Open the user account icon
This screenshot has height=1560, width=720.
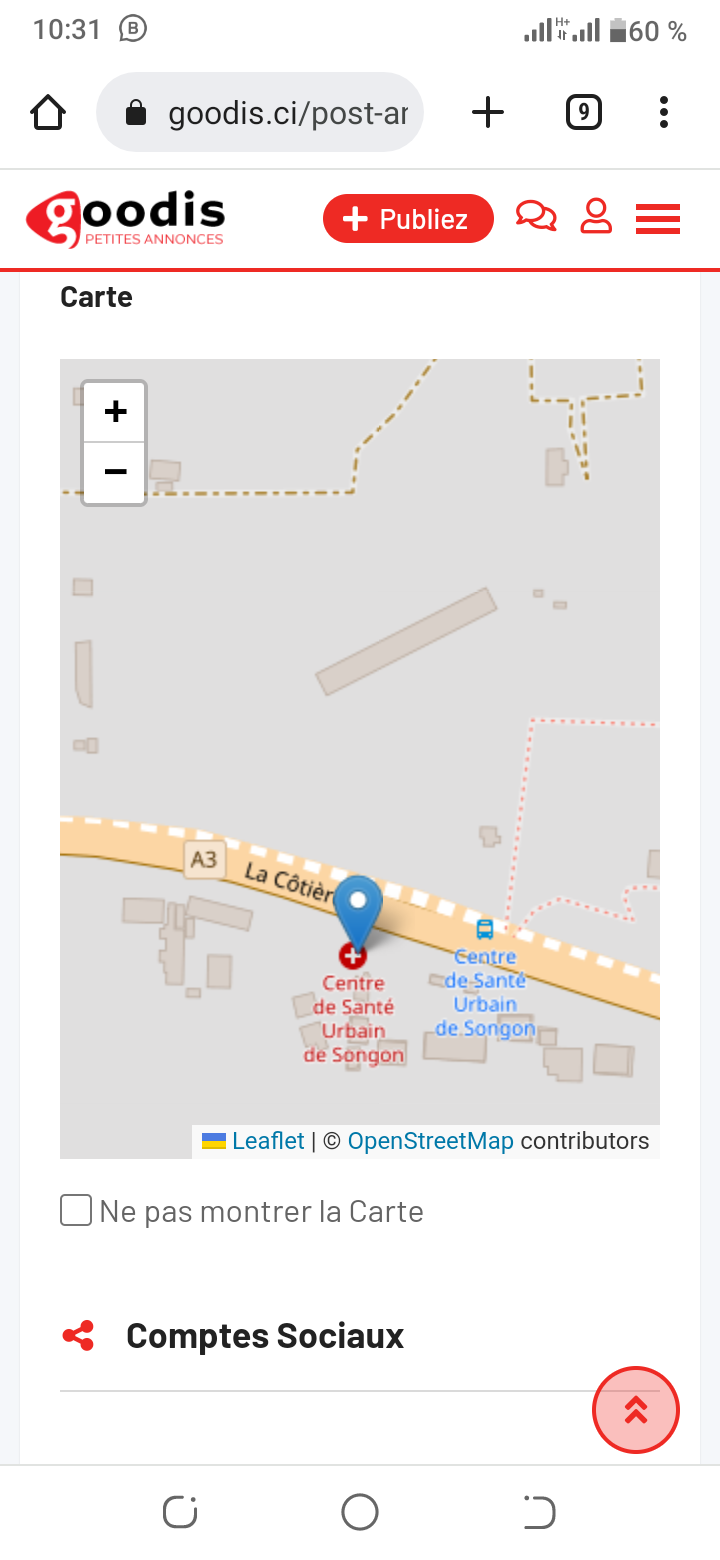point(596,216)
